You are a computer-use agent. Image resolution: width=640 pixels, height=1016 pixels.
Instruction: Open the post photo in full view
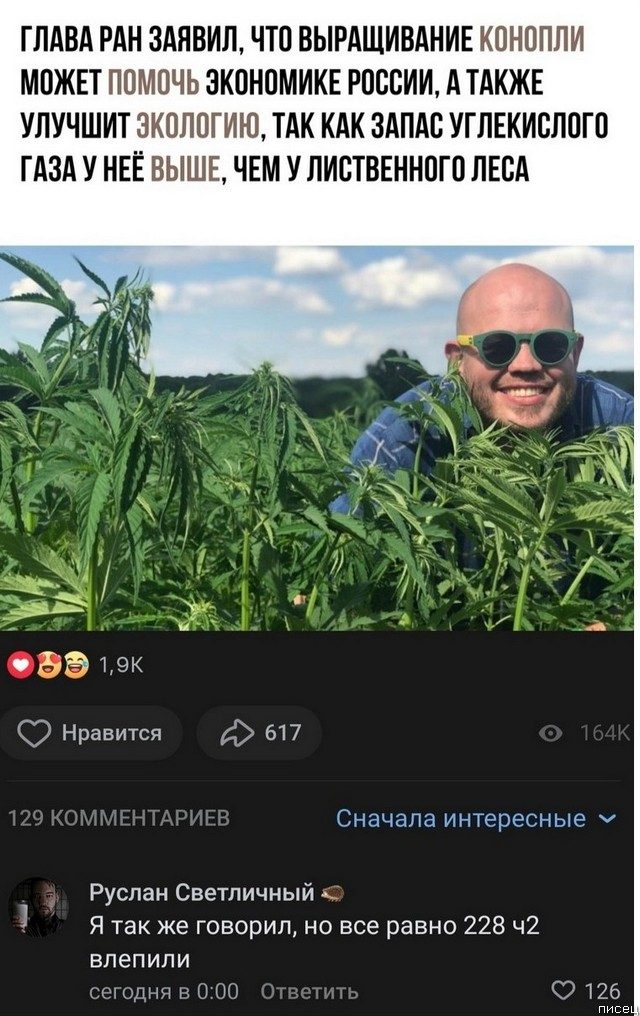[319, 438]
